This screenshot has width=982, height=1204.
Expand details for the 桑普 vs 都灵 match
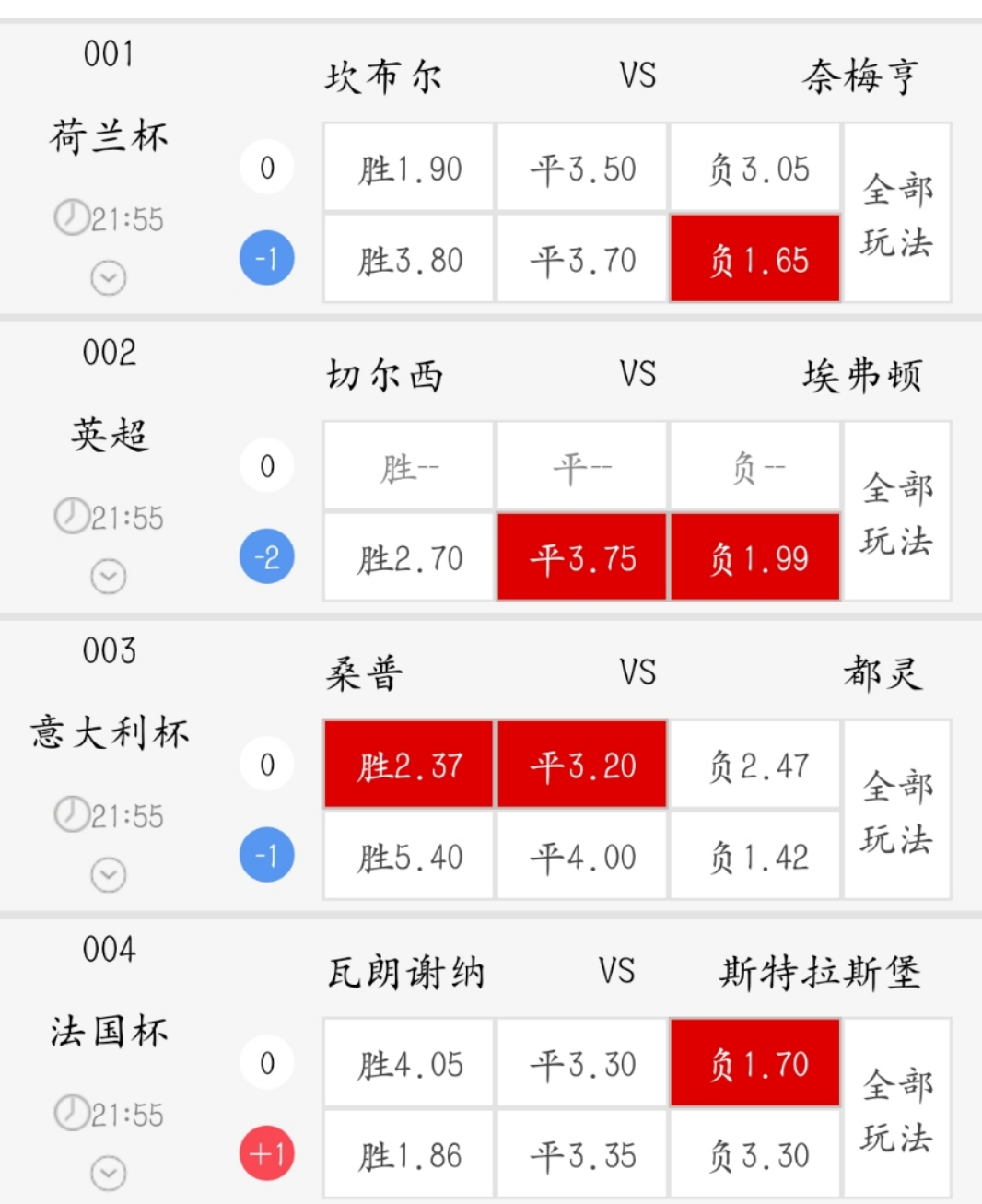108,873
